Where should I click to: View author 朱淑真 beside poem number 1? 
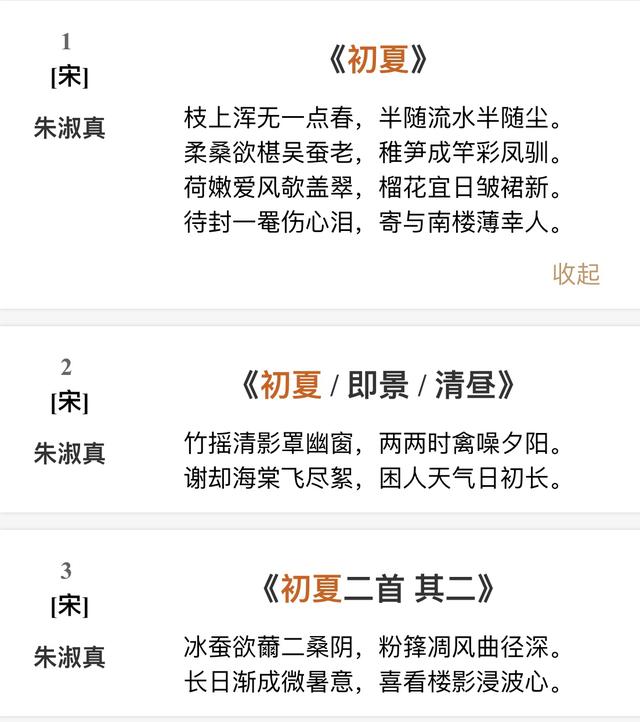coord(69,128)
